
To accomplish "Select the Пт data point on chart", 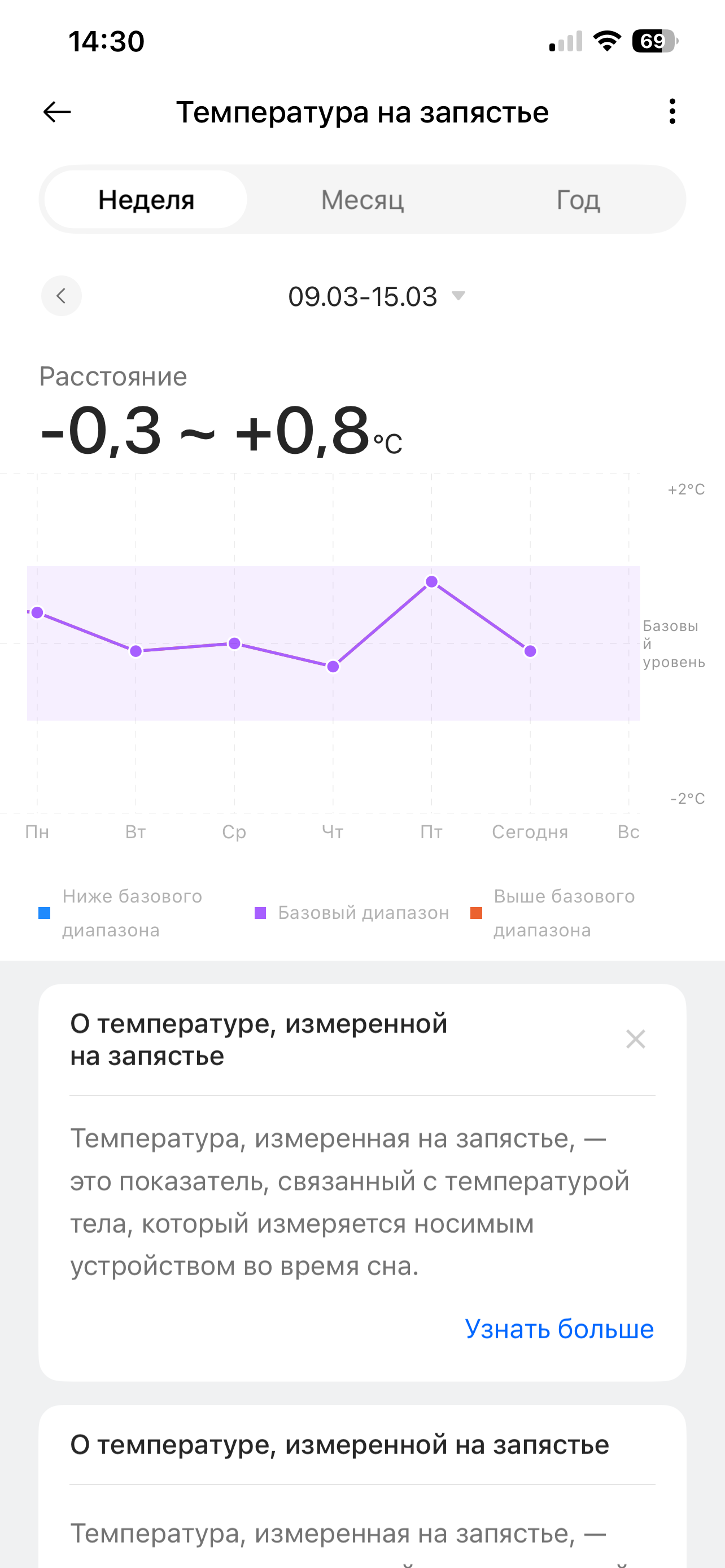I will coord(431,582).
